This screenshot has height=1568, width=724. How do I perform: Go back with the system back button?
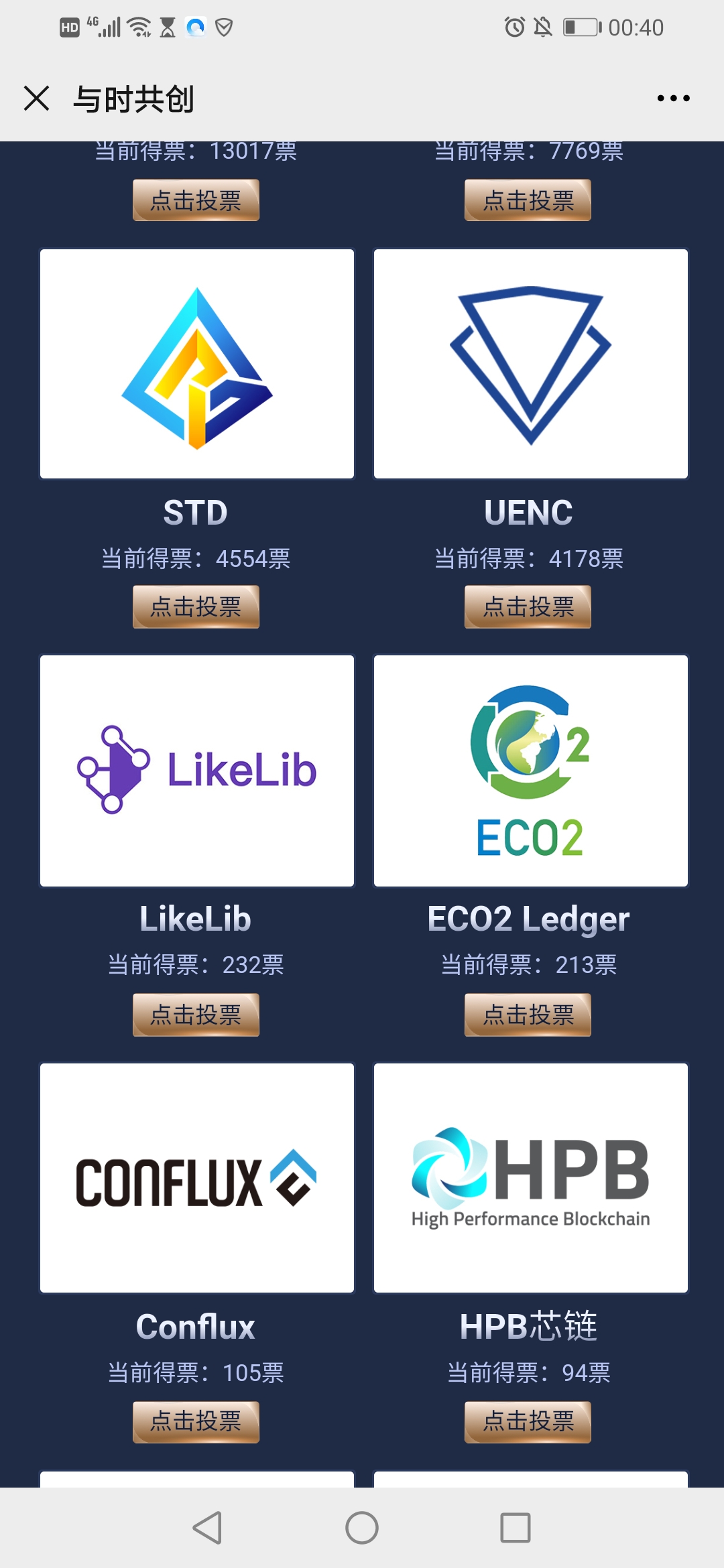[x=207, y=1528]
